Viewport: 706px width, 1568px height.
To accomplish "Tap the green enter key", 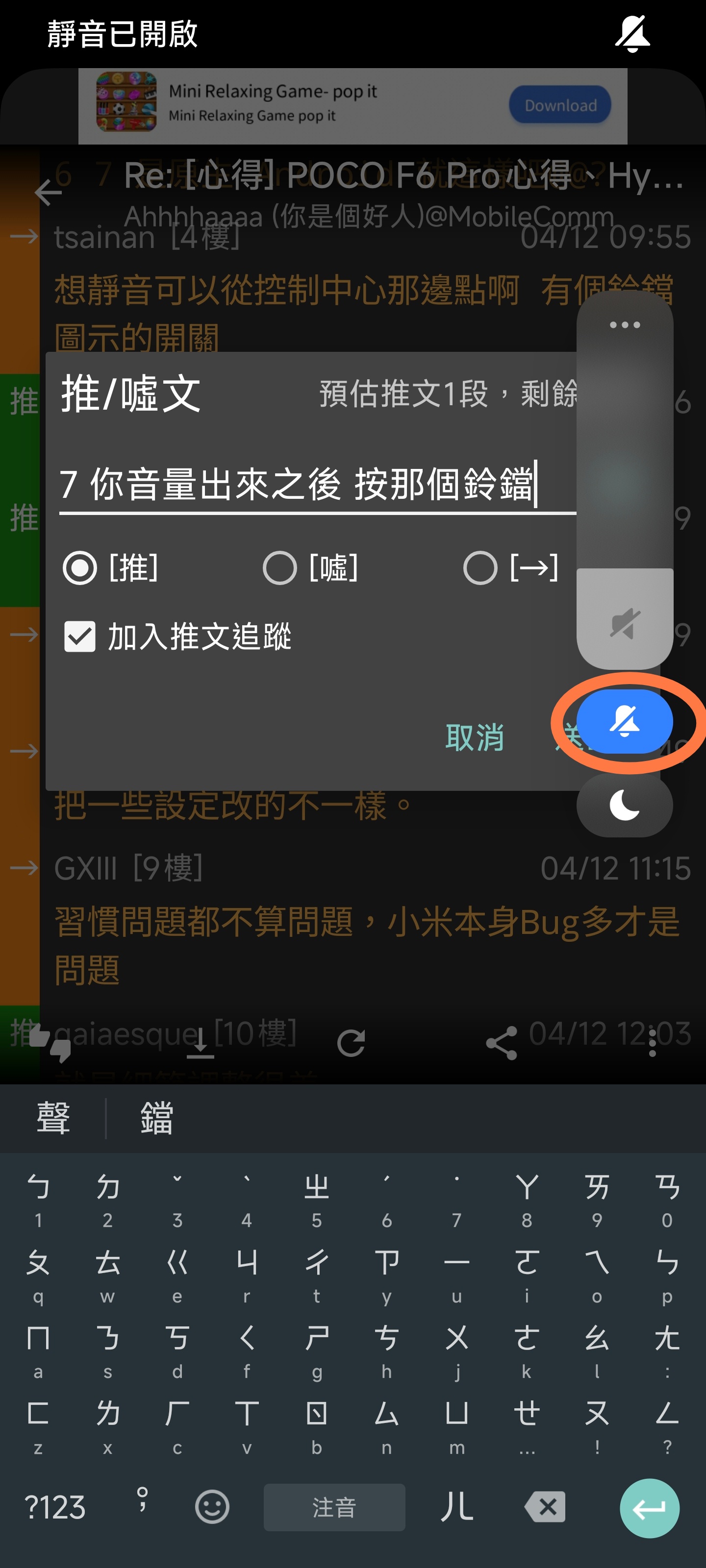I will click(x=649, y=1507).
